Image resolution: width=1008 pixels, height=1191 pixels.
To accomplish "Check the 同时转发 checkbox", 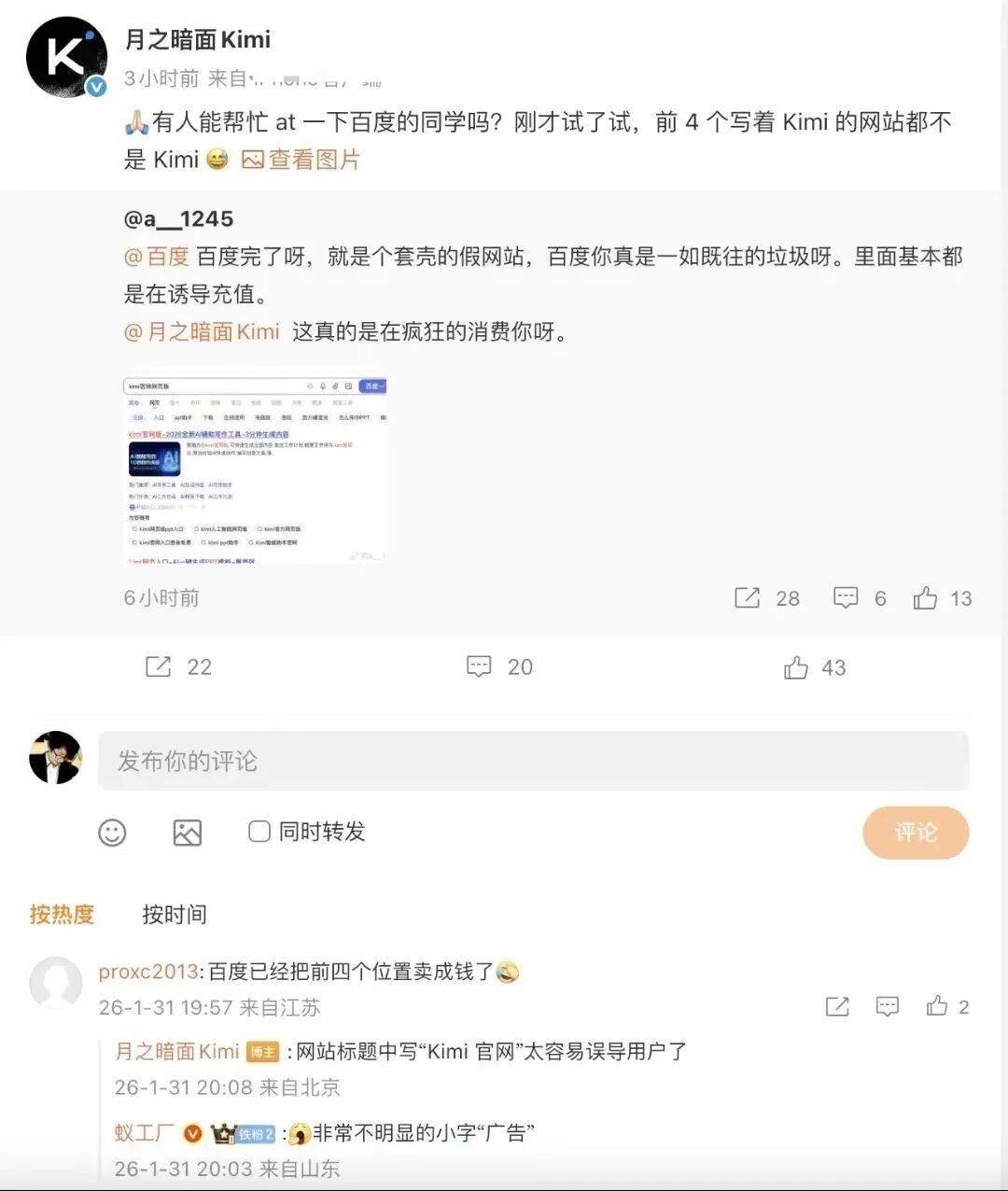I will (259, 832).
